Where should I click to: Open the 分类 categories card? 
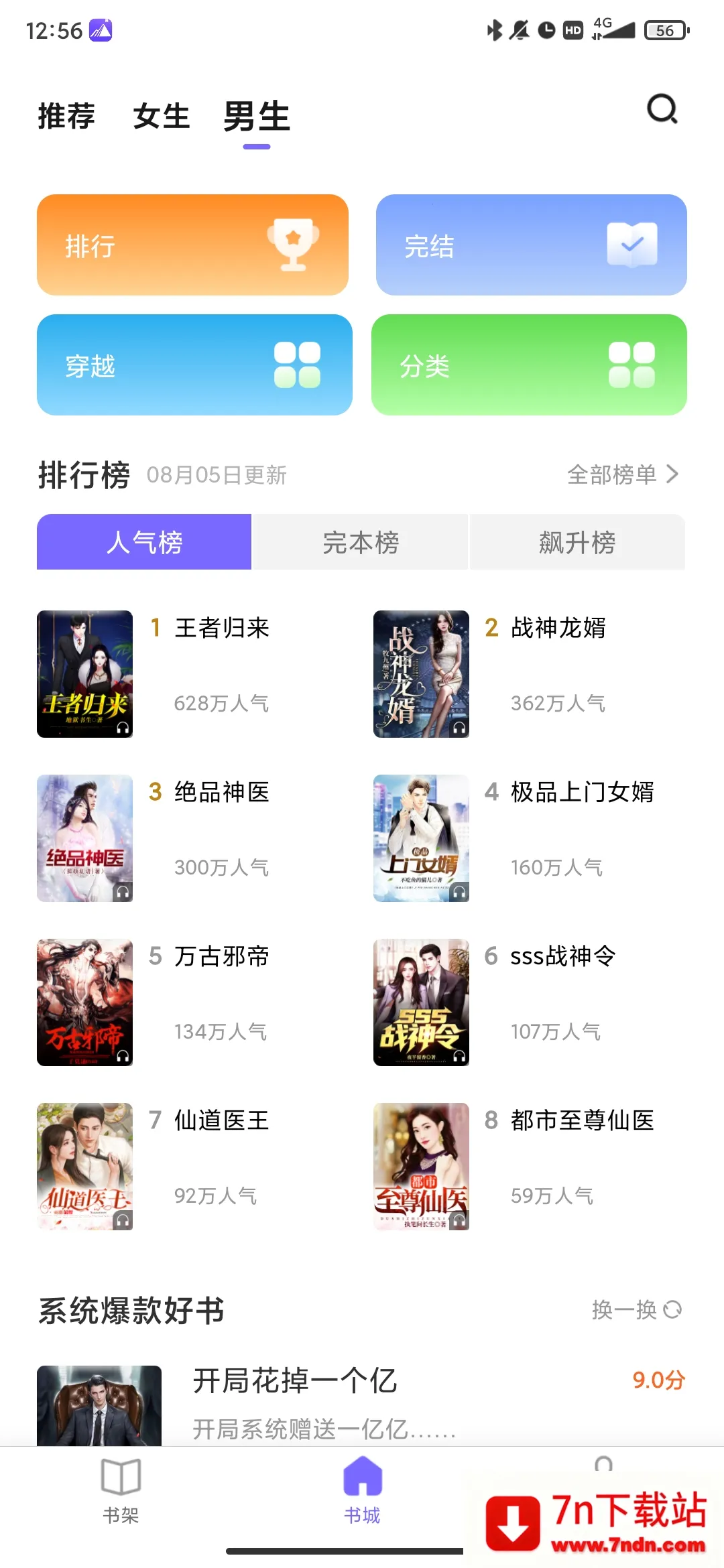pyautogui.click(x=529, y=365)
